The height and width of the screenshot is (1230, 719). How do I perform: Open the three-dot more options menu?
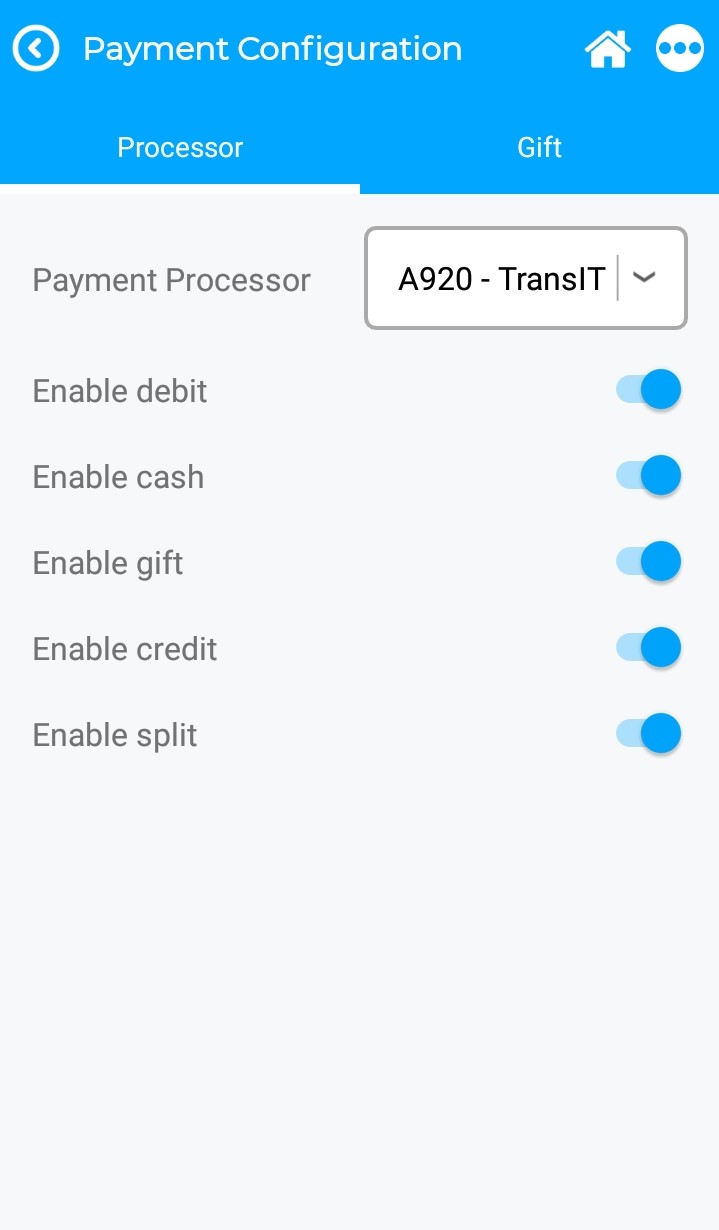[x=680, y=48]
